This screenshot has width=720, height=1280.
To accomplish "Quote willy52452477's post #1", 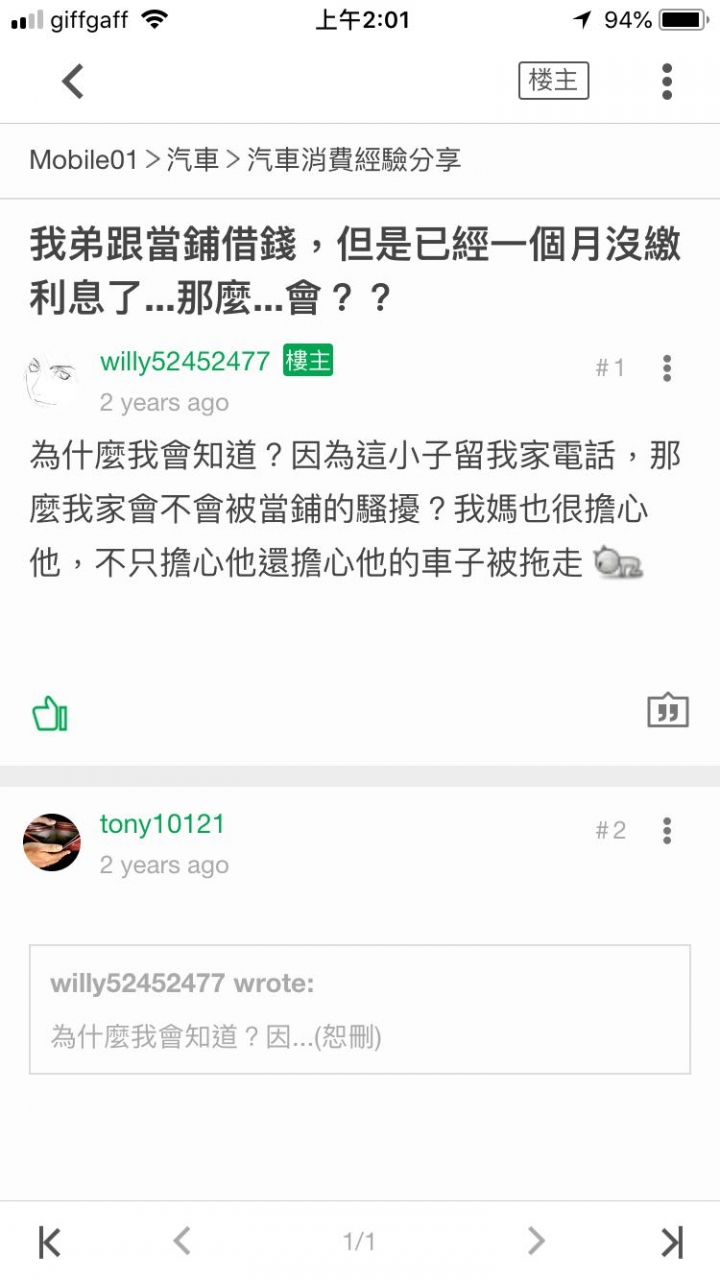I will coord(668,711).
